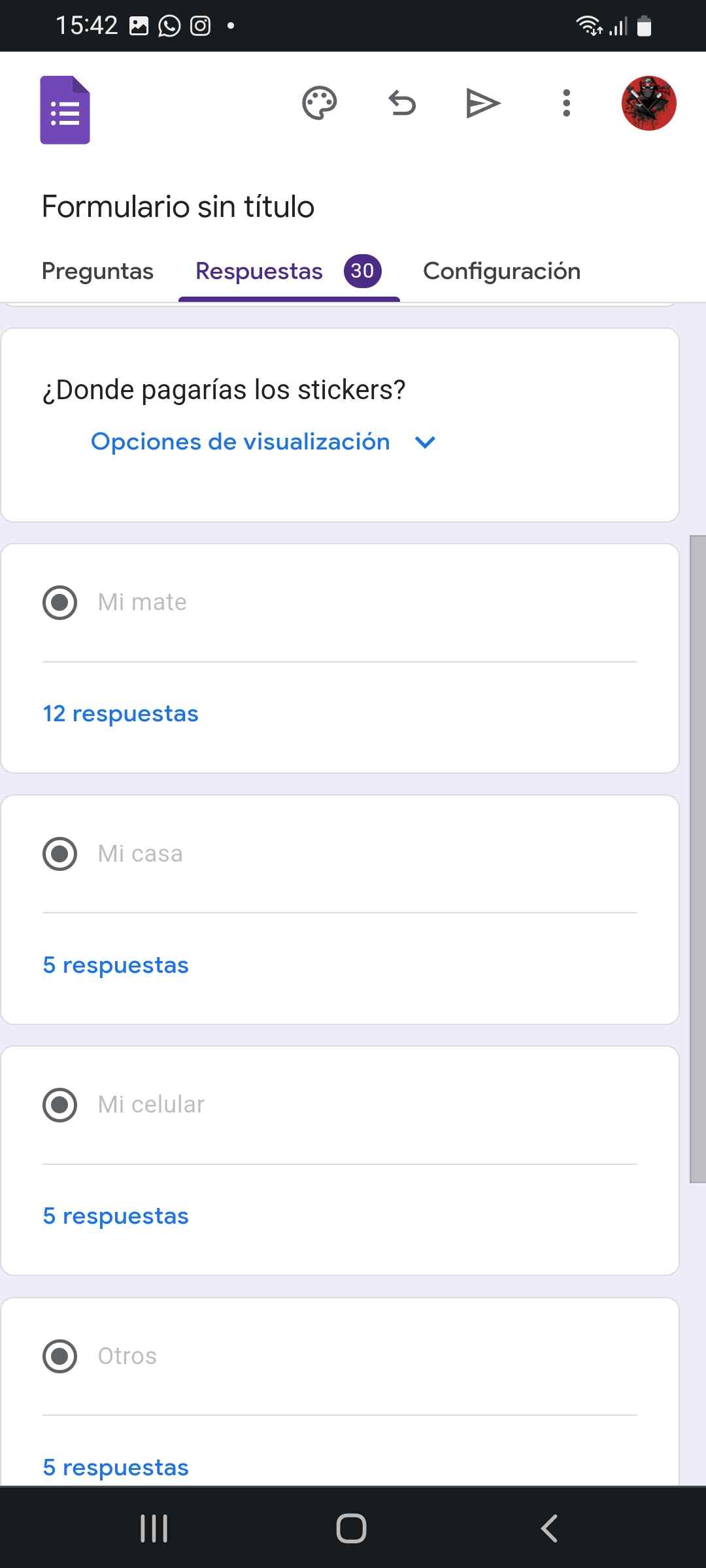Go back using the system back button
The width and height of the screenshot is (706, 1568).
[549, 1529]
